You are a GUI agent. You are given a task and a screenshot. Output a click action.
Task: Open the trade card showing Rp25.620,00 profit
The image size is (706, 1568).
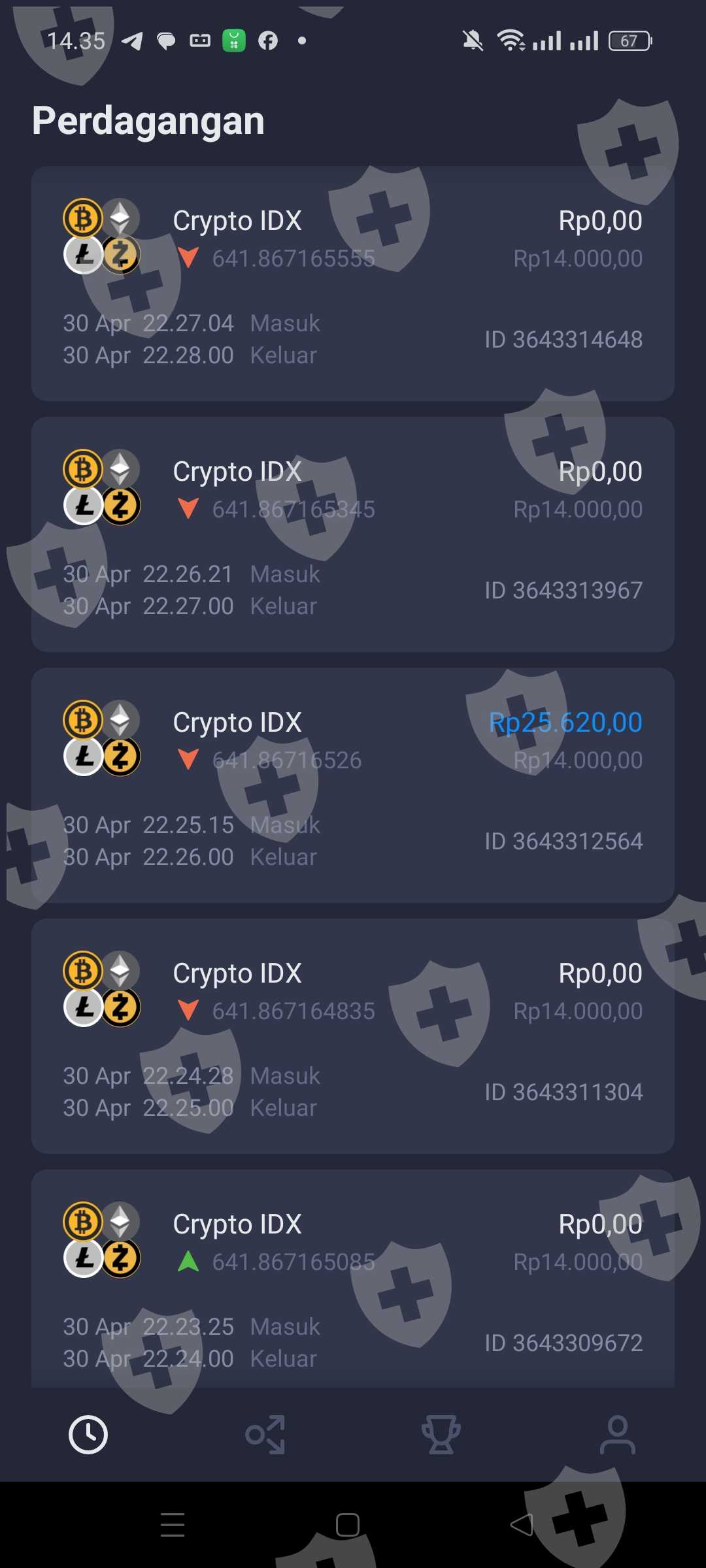(x=353, y=785)
